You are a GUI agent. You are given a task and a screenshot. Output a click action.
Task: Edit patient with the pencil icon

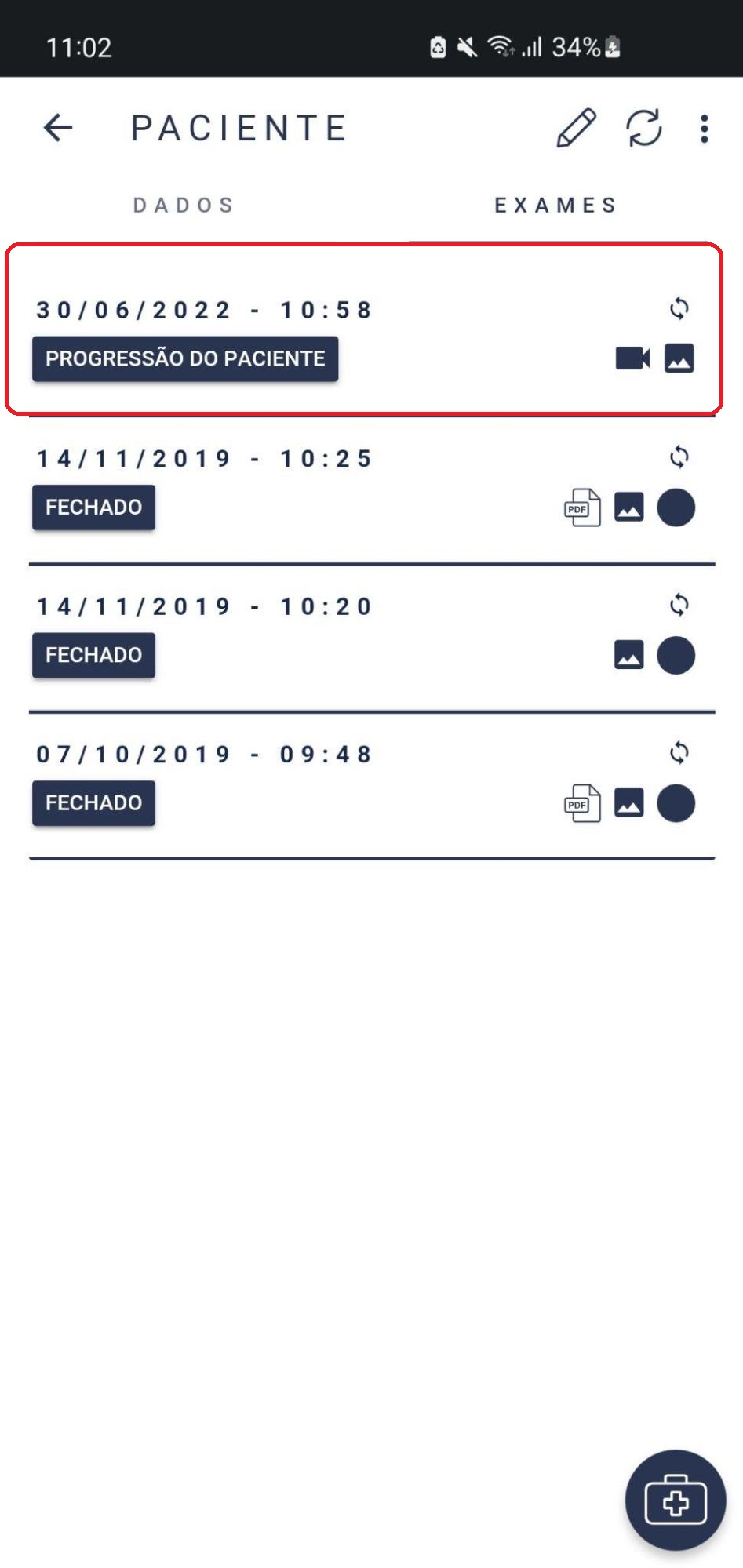577,128
